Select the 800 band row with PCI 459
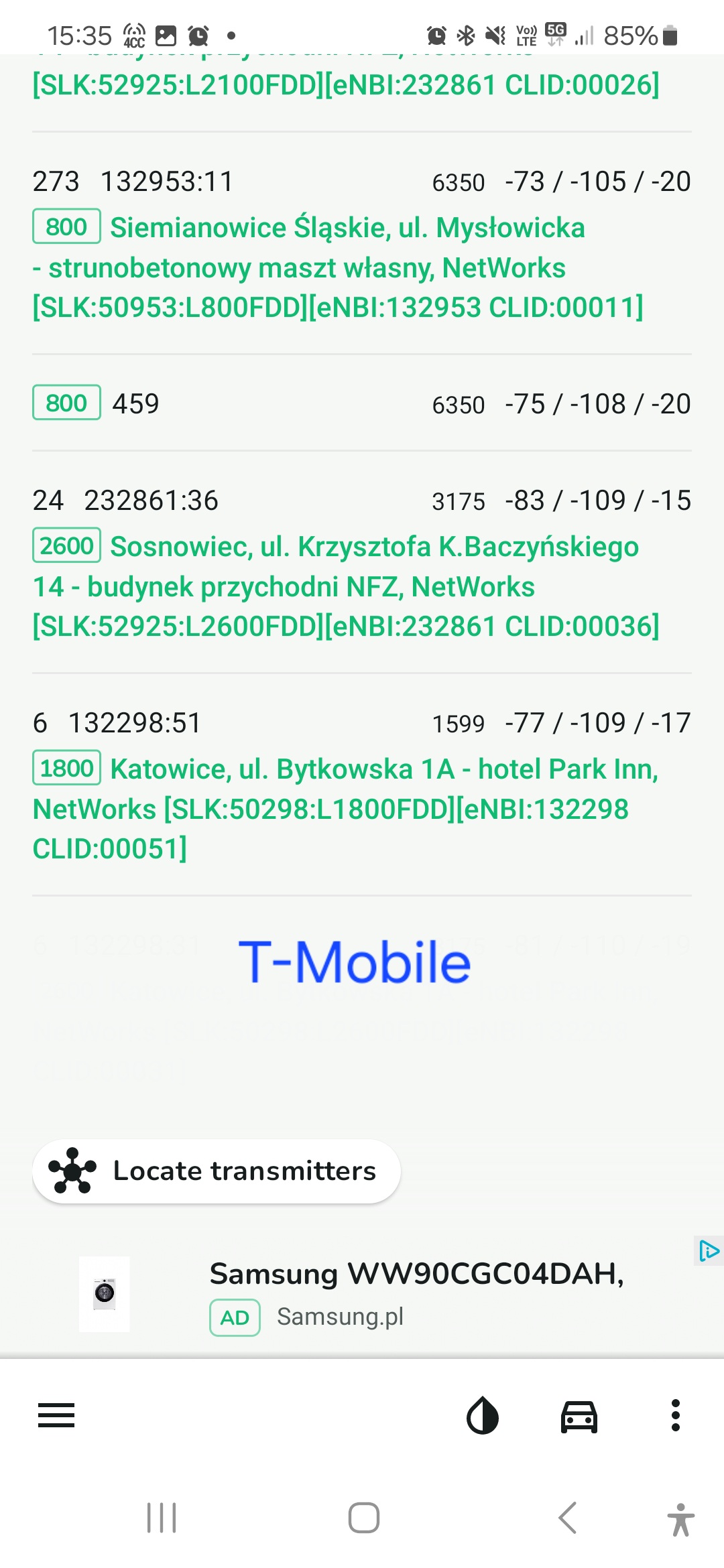 coord(362,403)
